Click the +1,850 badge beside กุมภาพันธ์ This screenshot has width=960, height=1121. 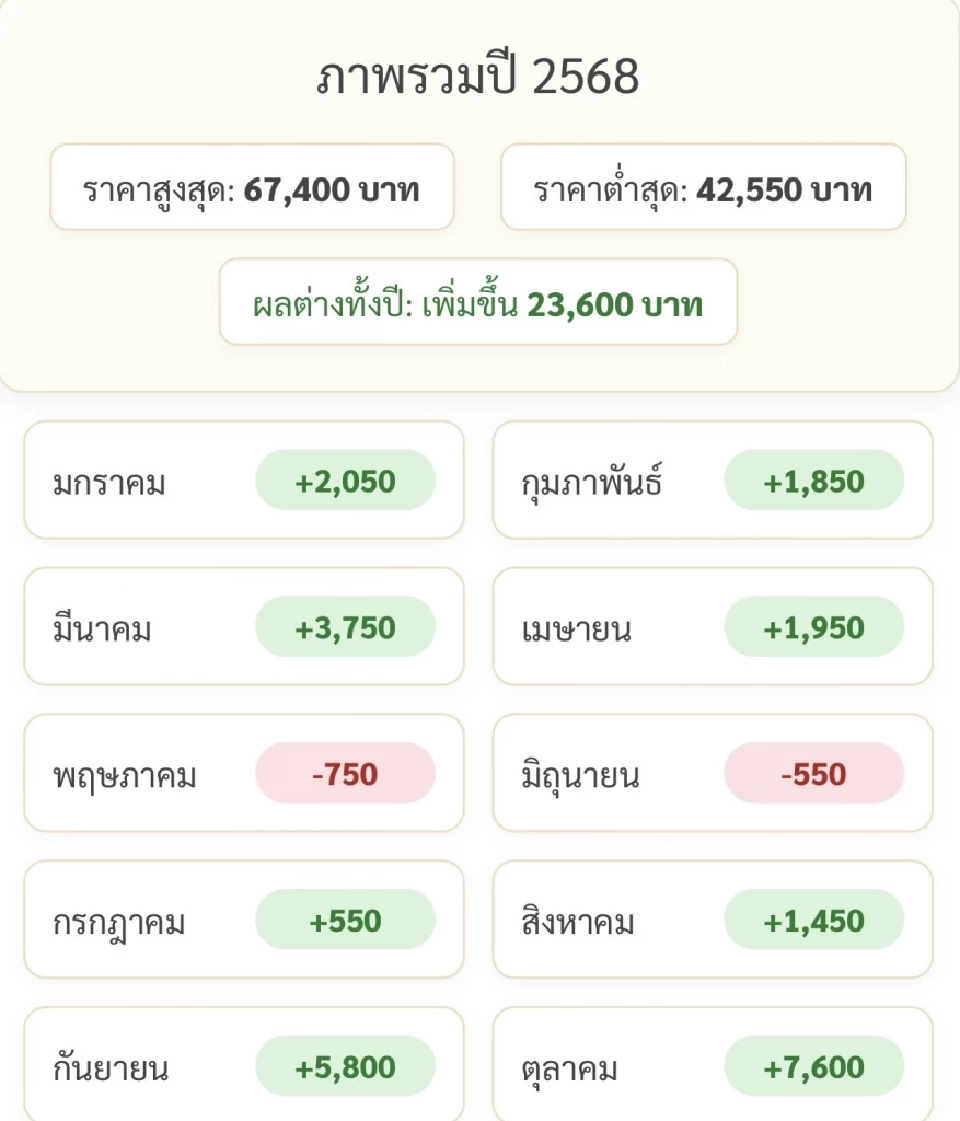[815, 481]
